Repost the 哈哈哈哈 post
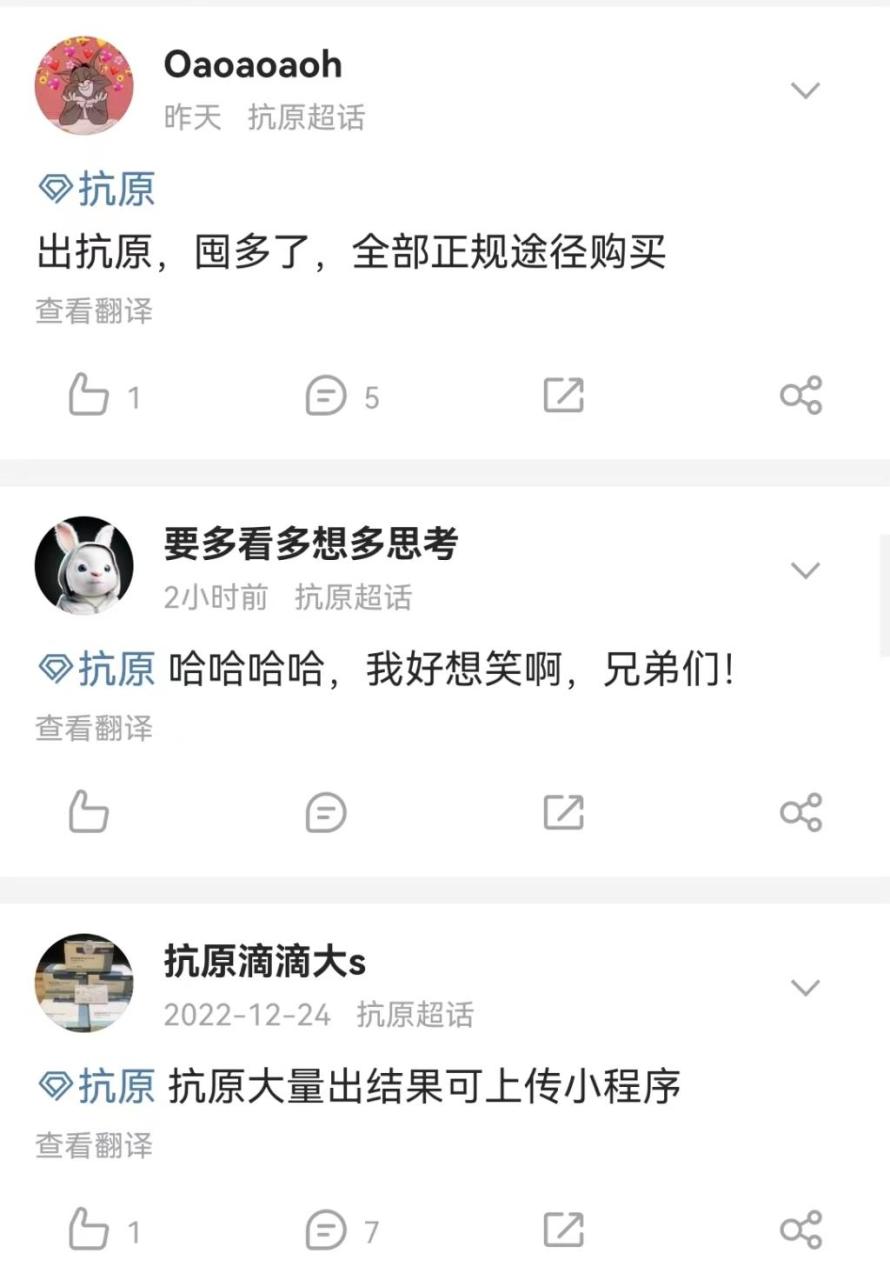 coord(563,812)
